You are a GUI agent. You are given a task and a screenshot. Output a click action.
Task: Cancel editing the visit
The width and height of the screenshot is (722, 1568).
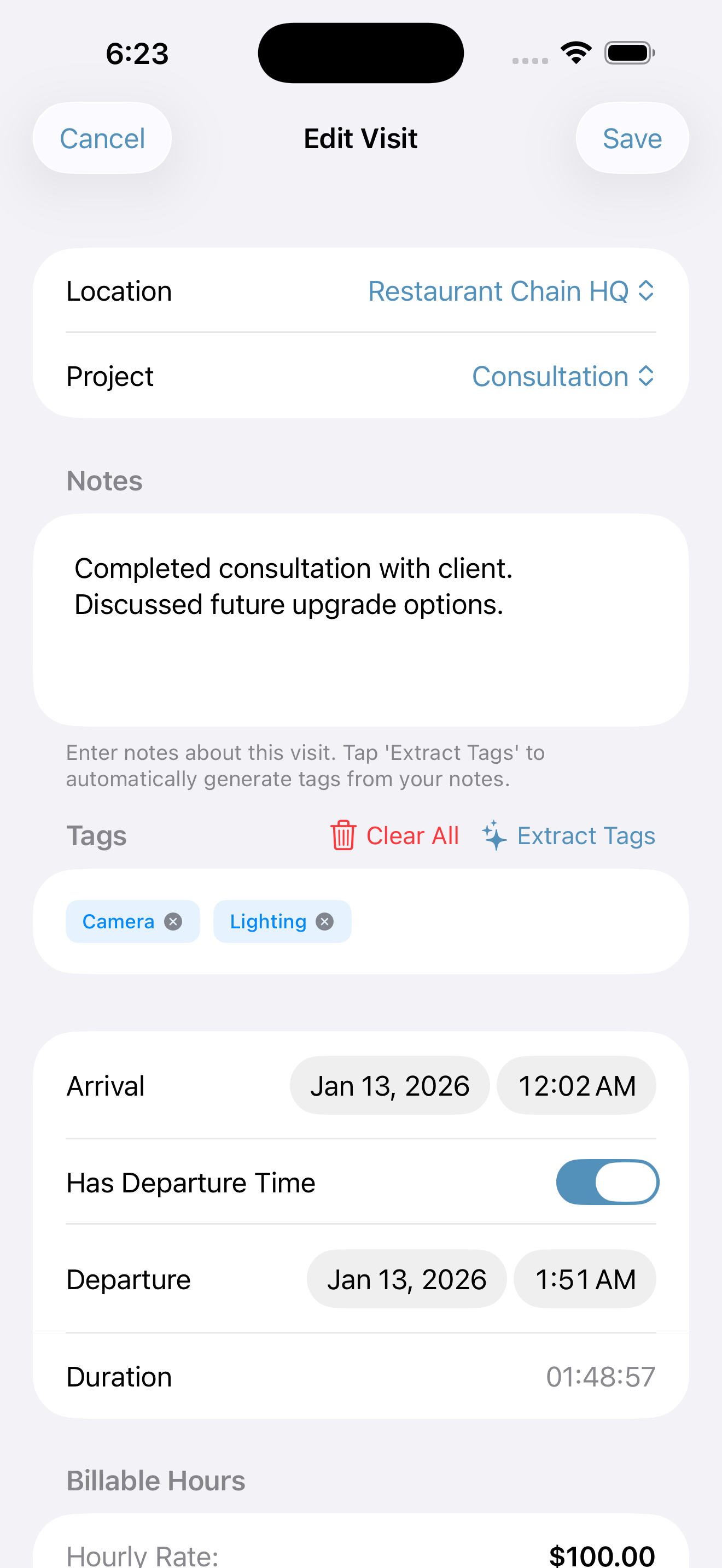[102, 138]
